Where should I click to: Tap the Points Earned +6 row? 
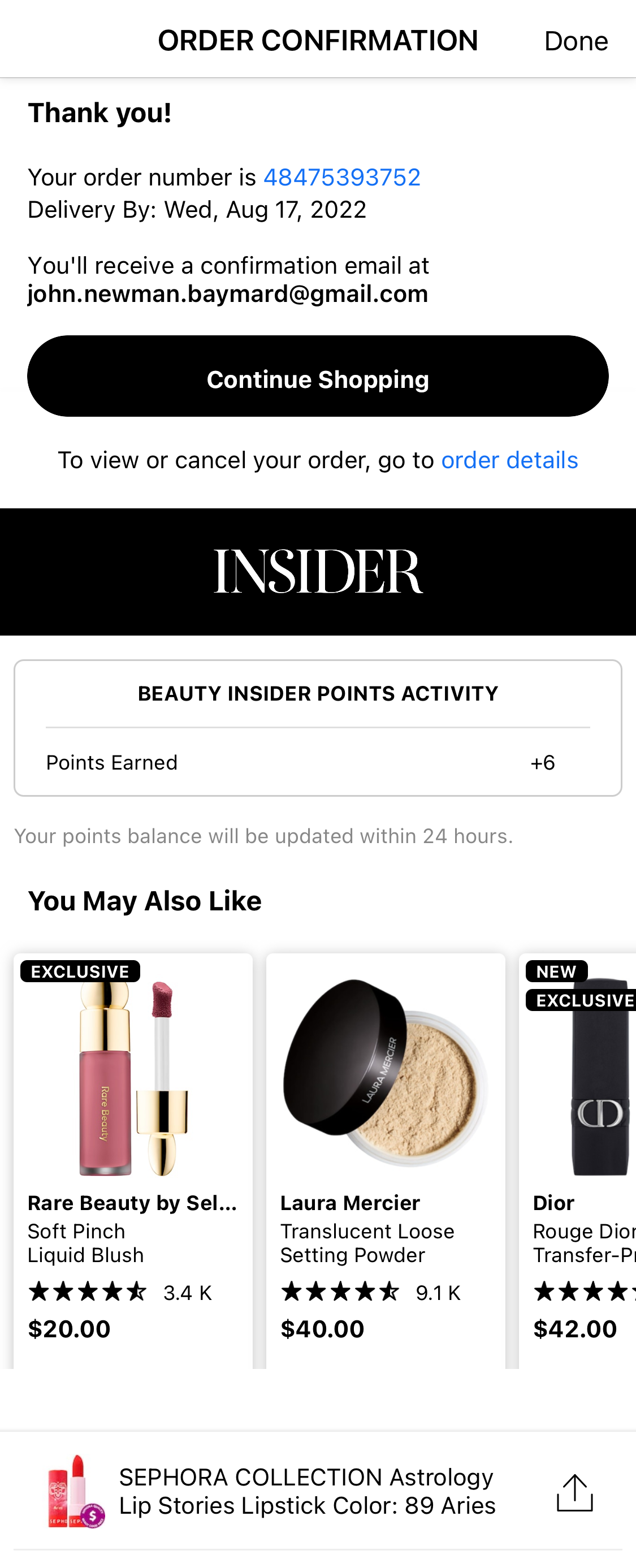[x=318, y=762]
